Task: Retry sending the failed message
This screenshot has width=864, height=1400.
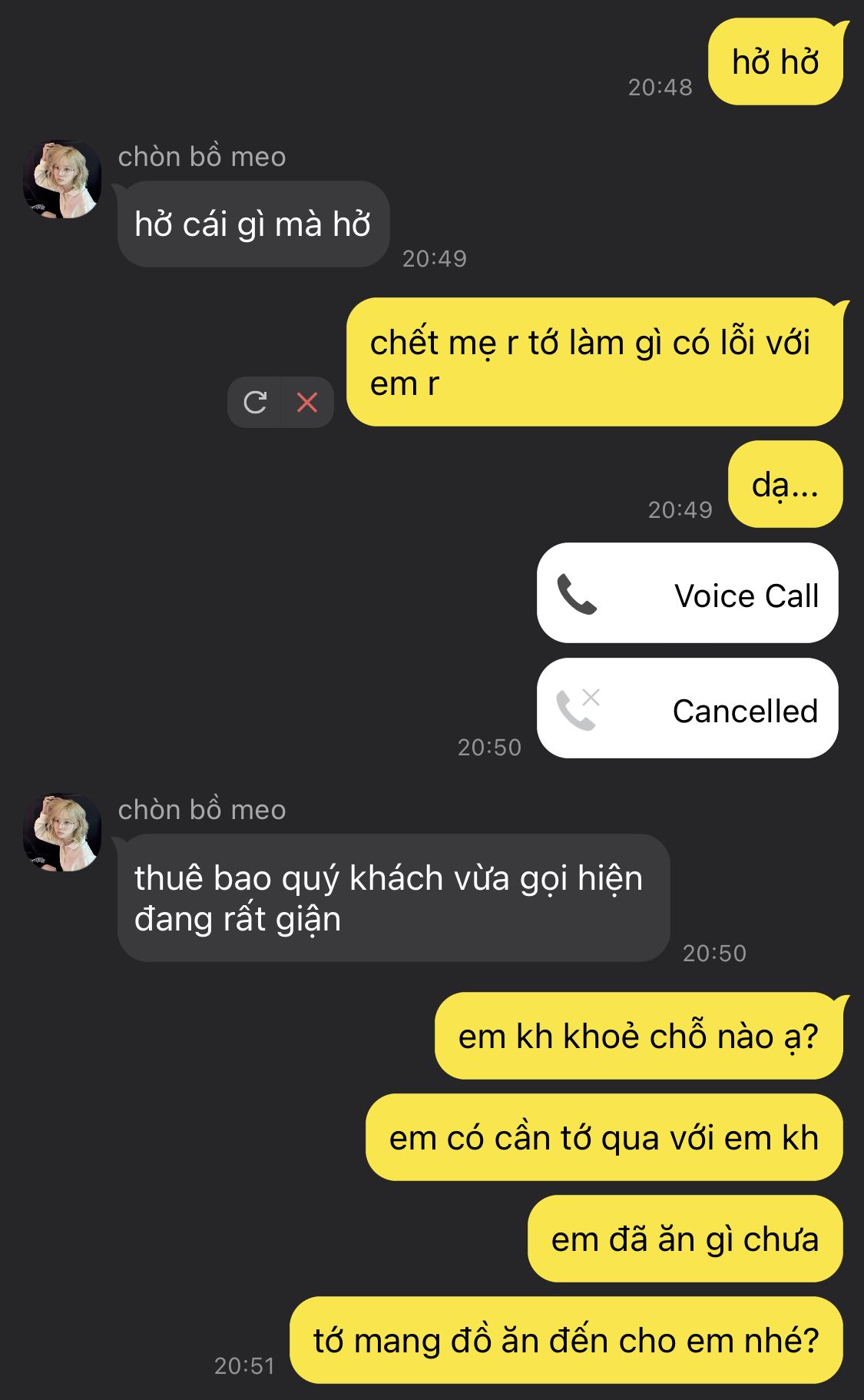Action: 255,402
